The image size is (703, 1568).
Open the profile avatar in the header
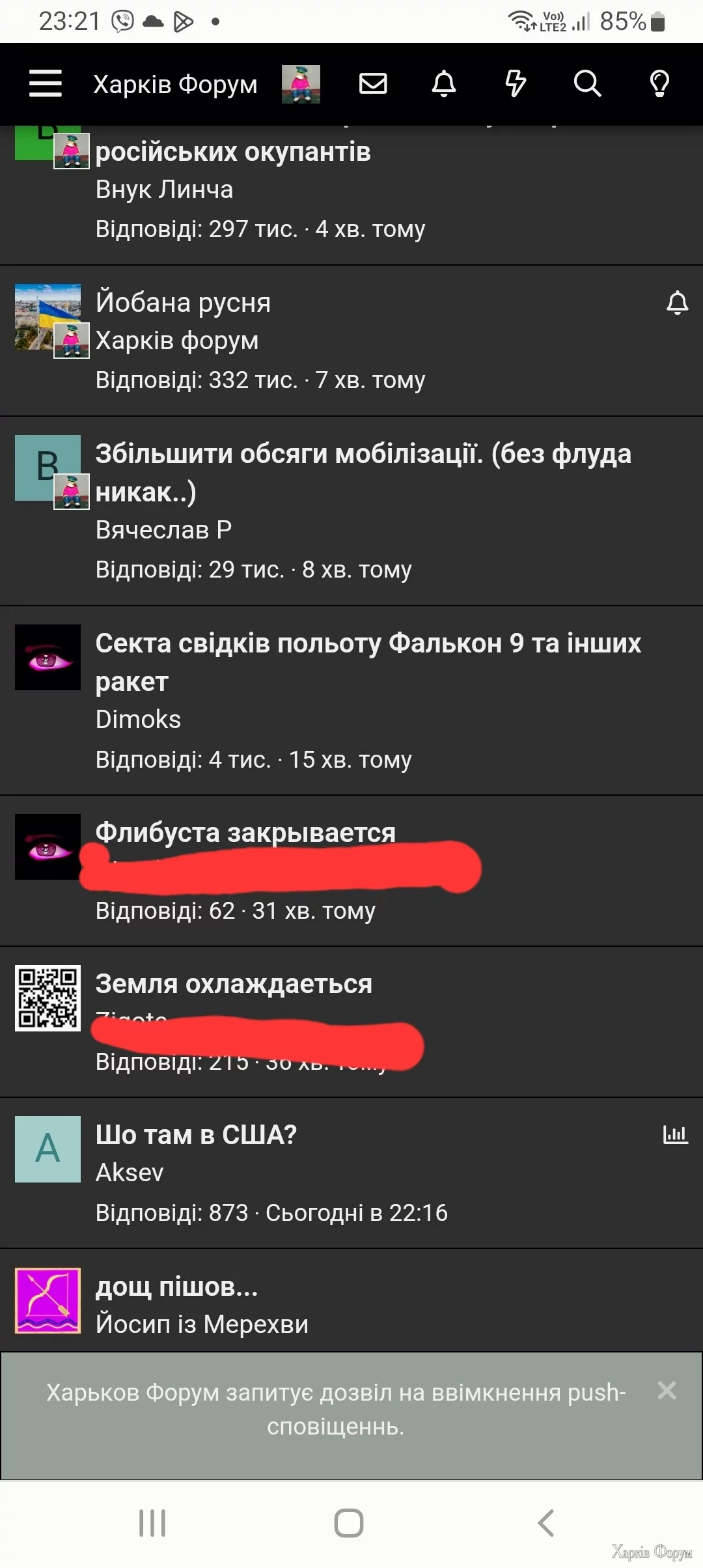click(301, 84)
